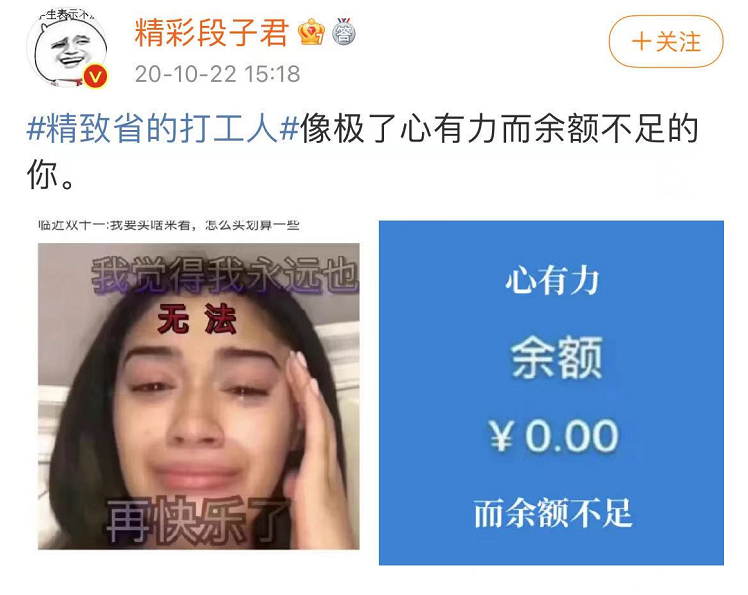748x595 pixels.
Task: Follow 精彩段子君 with the 关注 button
Action: [x=665, y=42]
